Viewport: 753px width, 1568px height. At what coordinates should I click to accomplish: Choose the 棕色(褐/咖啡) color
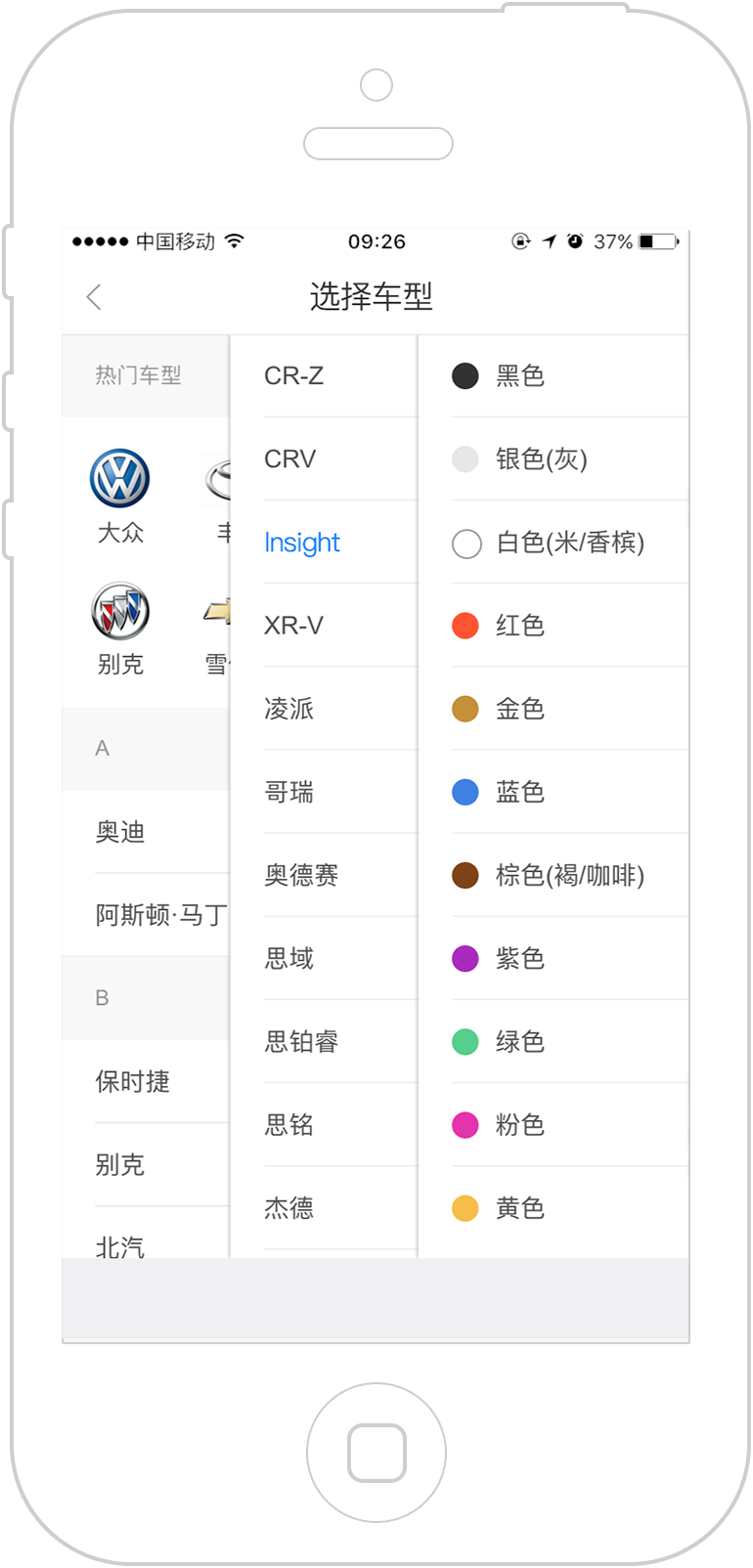(x=554, y=875)
